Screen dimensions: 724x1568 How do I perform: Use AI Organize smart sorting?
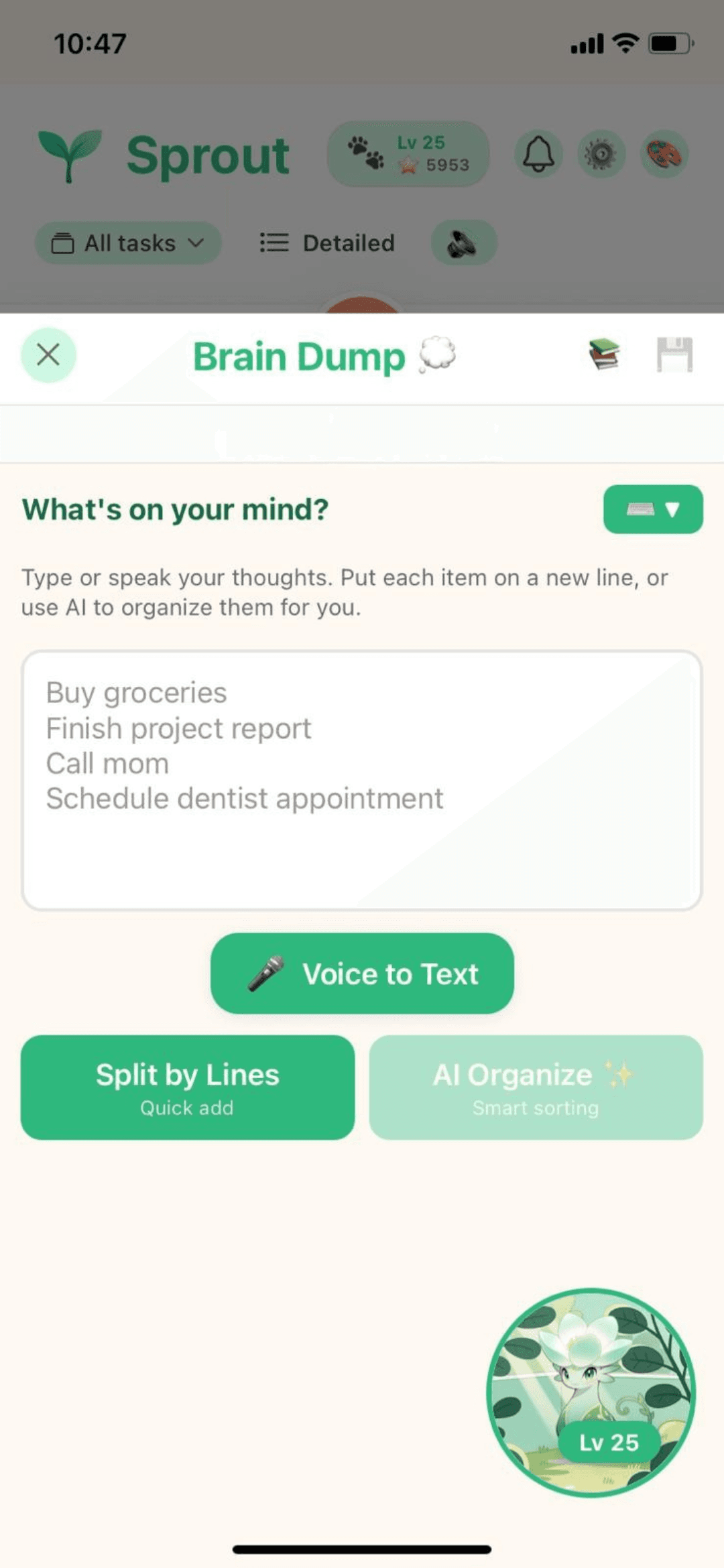(536, 1087)
